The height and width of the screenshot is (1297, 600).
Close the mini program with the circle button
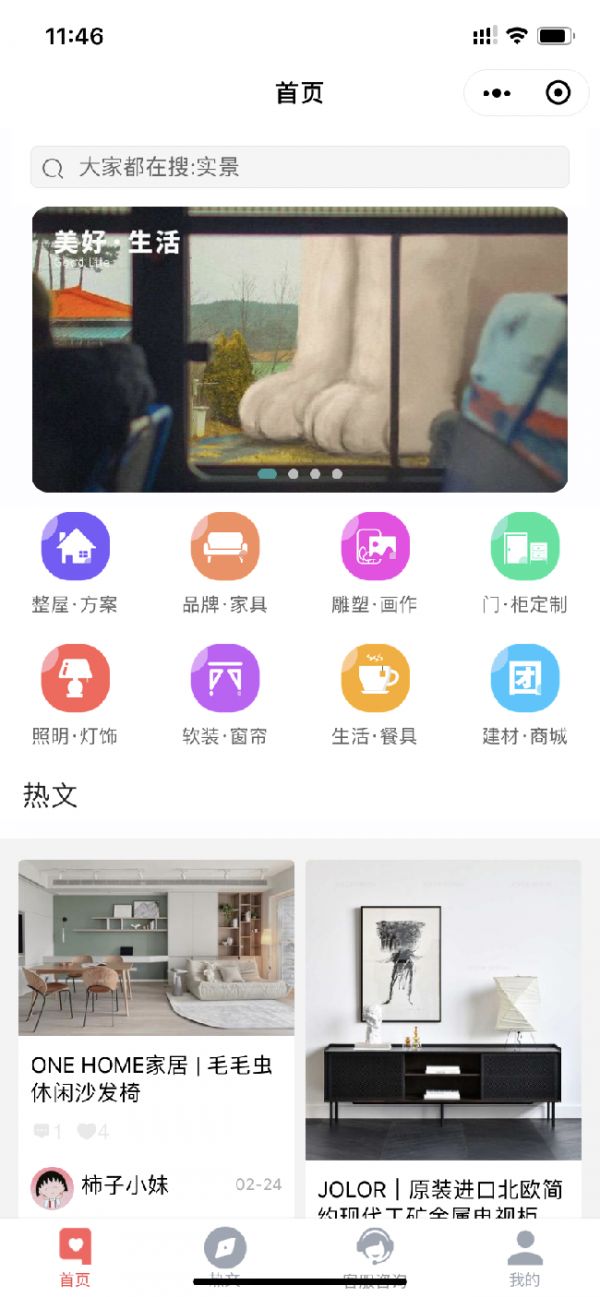(558, 93)
